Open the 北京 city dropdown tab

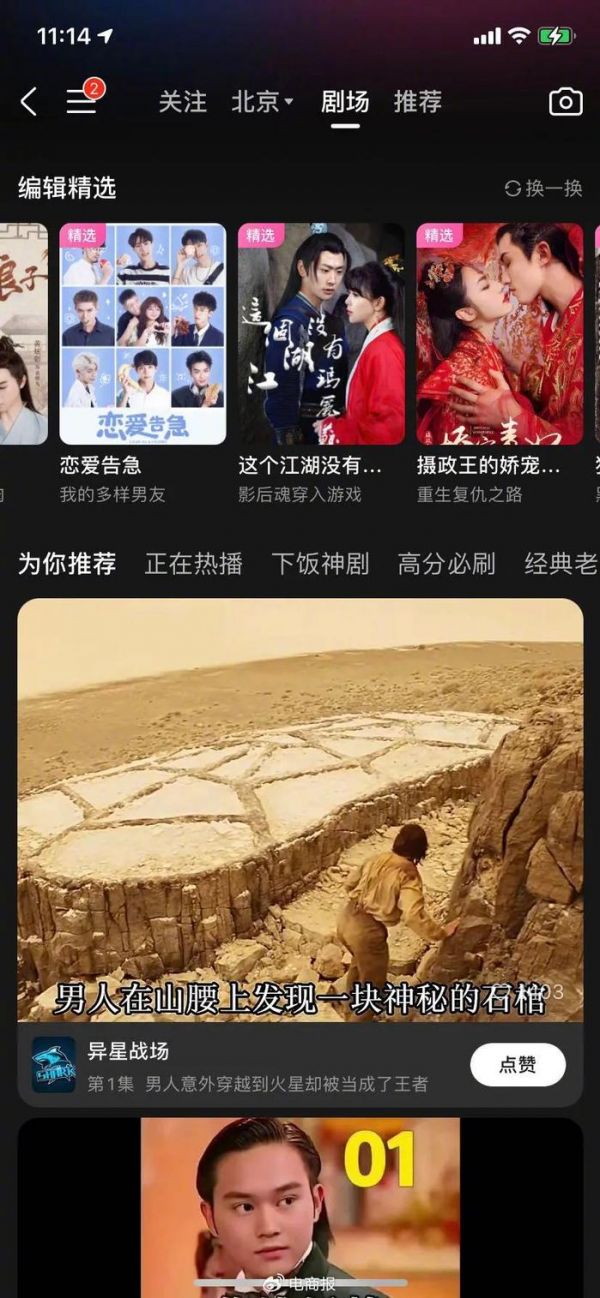[x=262, y=102]
